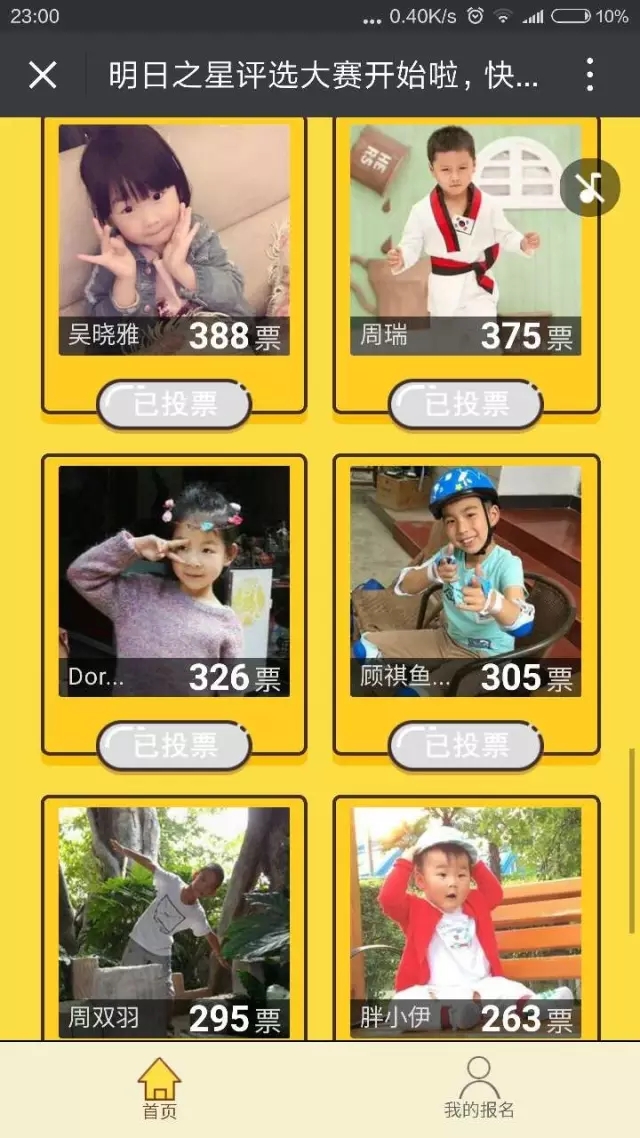Switch to 我的报名 tab

click(479, 1089)
